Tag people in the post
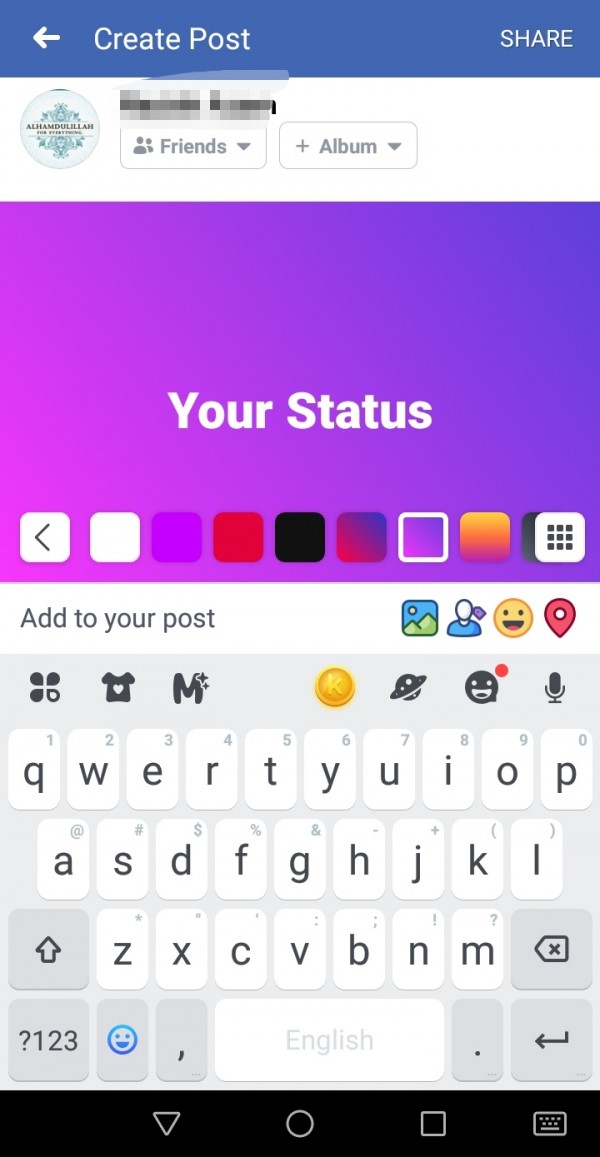600x1157 pixels. [x=466, y=619]
